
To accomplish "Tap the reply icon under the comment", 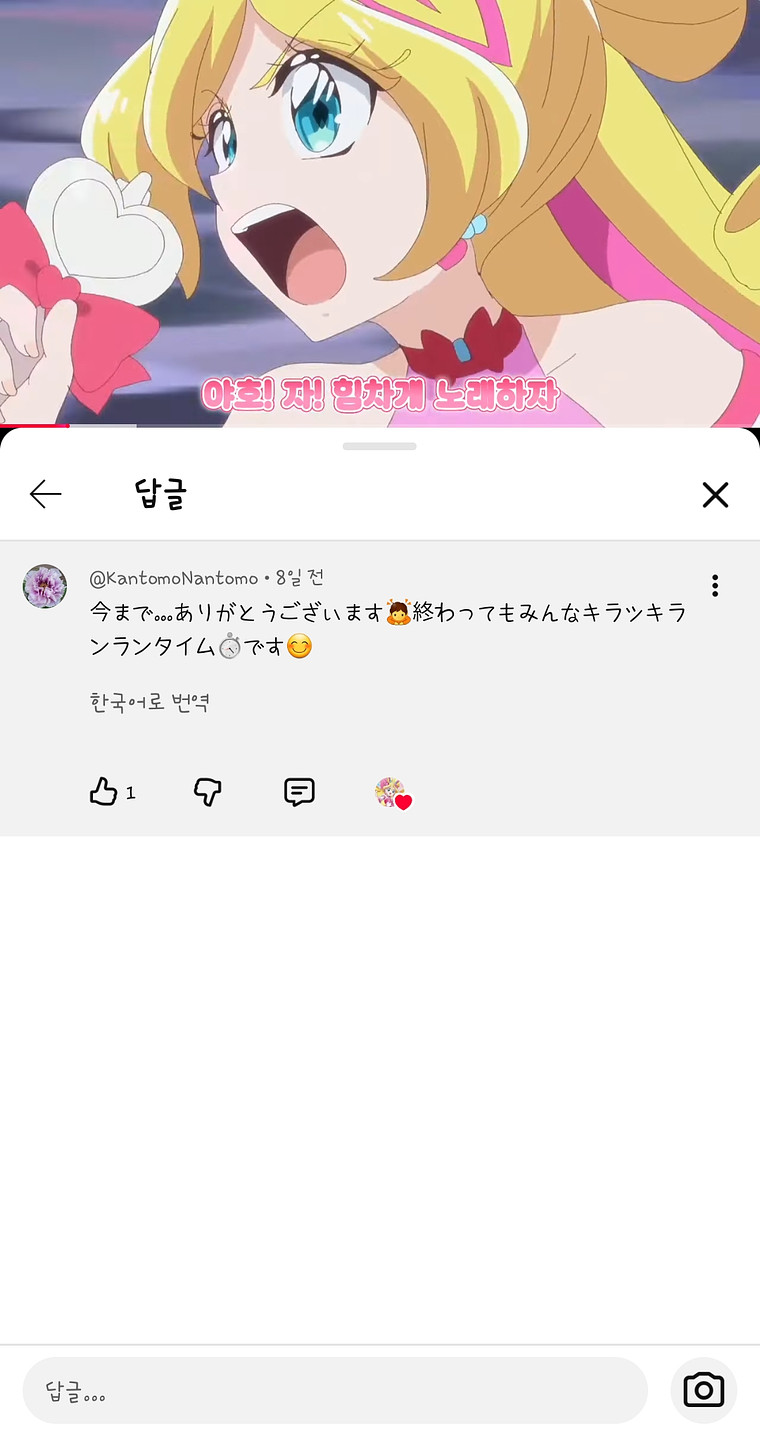I will [299, 793].
